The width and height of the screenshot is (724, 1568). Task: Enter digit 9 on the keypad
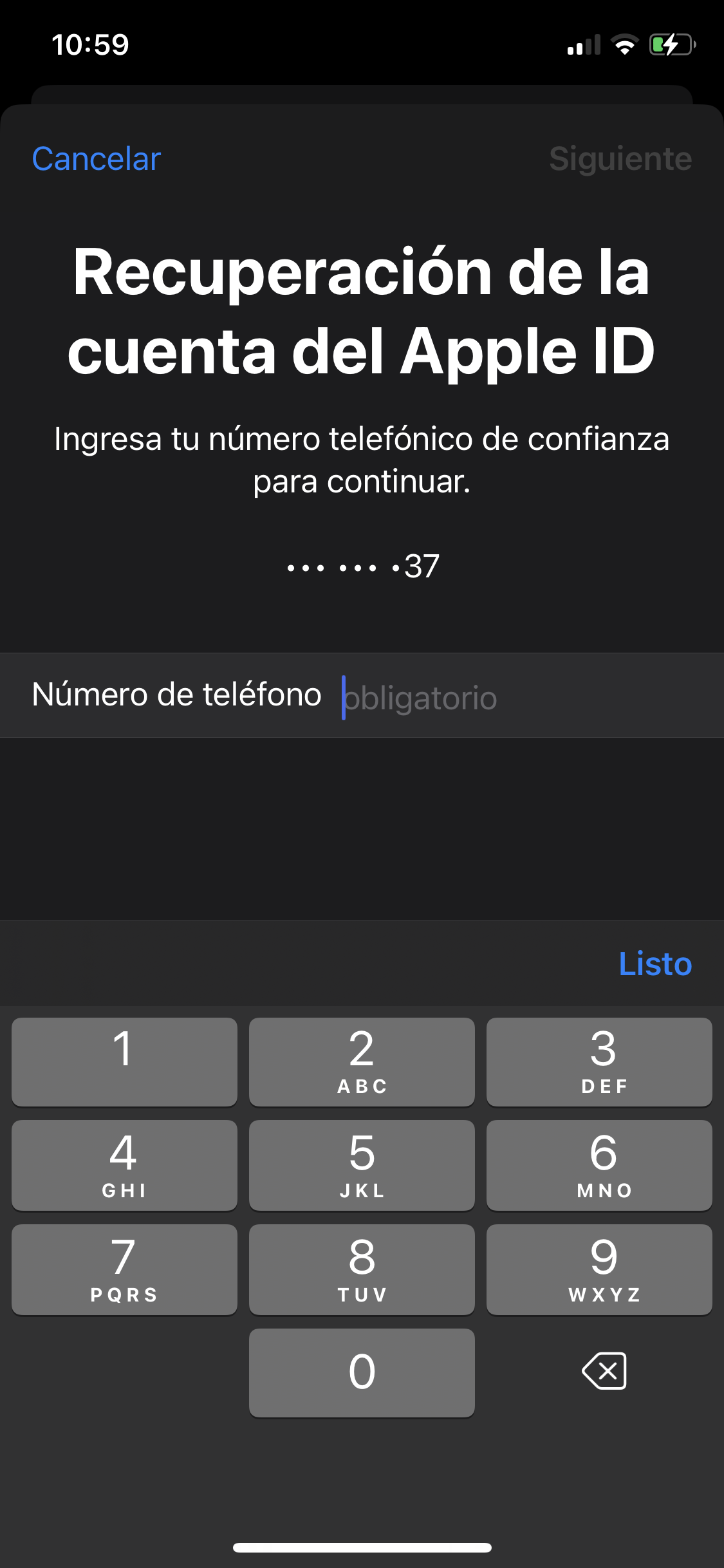599,1269
